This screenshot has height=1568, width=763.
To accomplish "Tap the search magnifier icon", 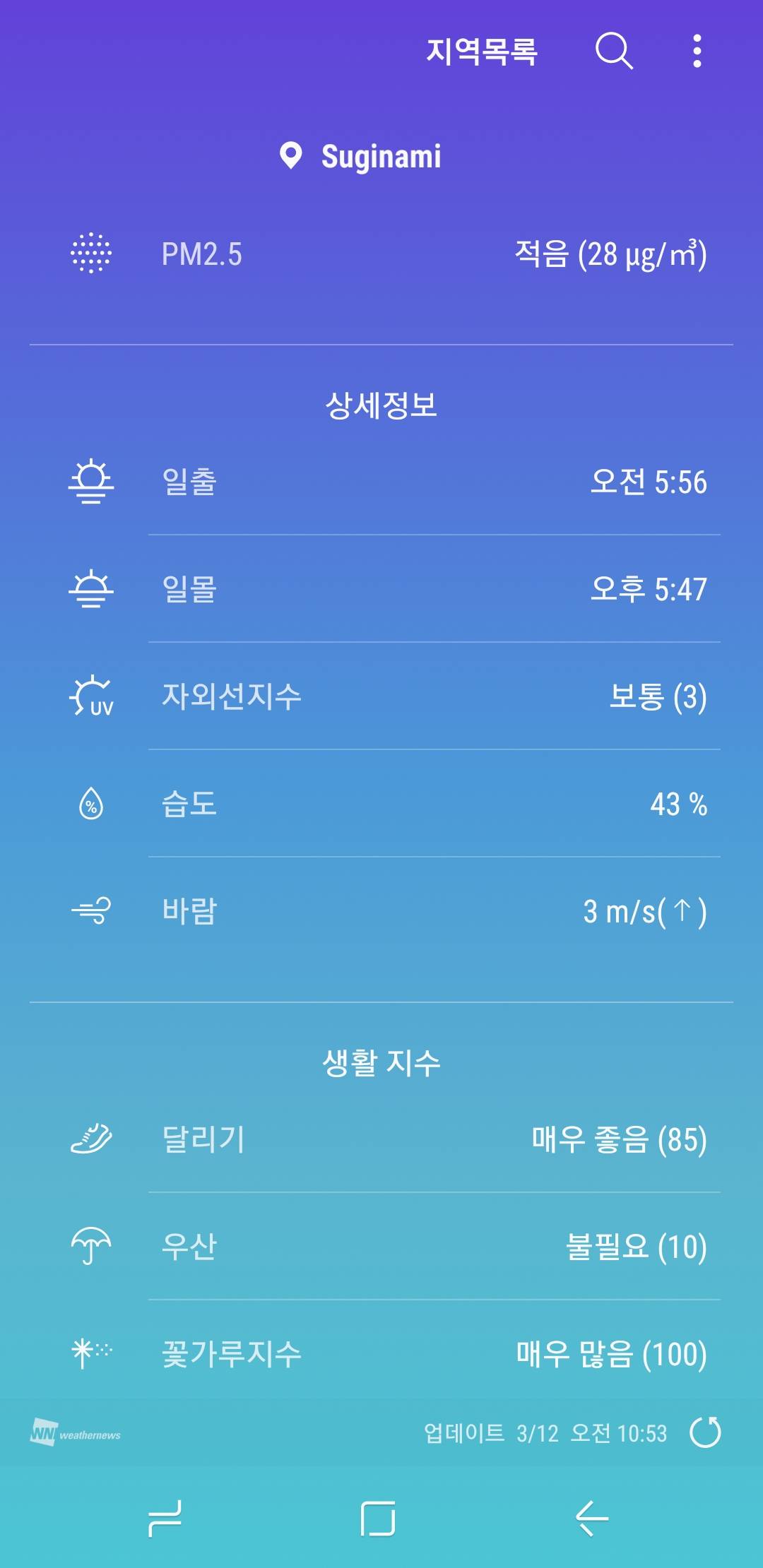I will coord(613,52).
